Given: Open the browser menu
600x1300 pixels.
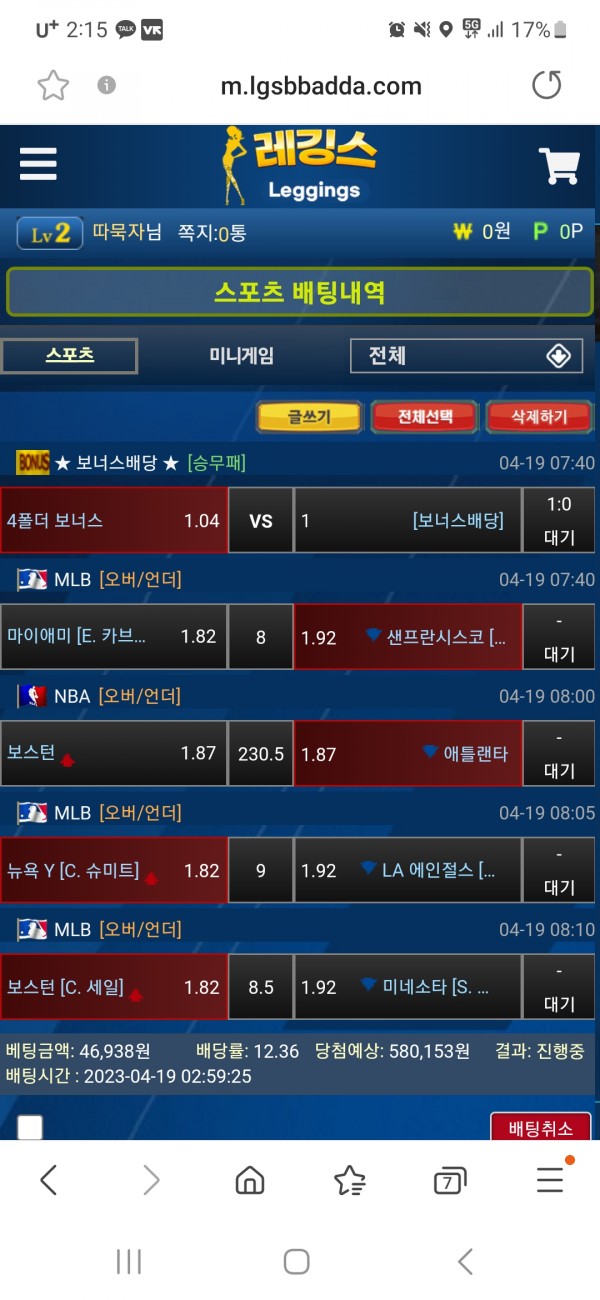Looking at the screenshot, I should point(550,1181).
